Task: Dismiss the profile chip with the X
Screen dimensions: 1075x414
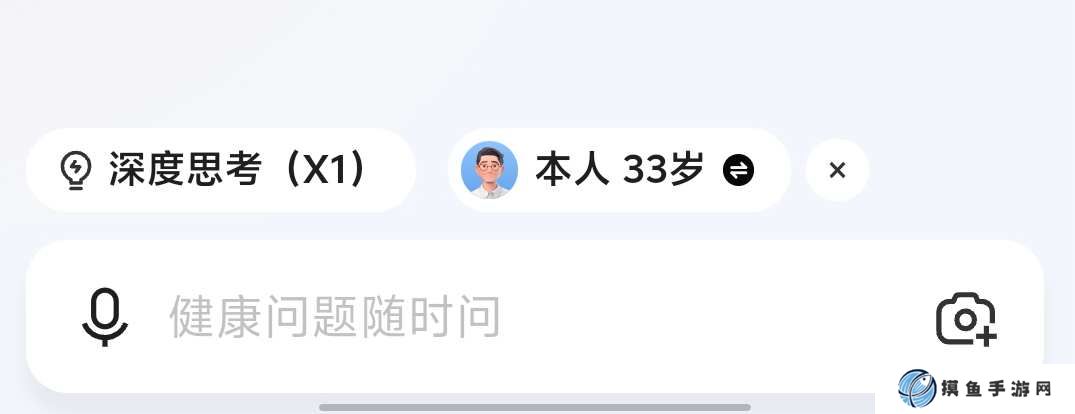Action: pyautogui.click(x=837, y=170)
